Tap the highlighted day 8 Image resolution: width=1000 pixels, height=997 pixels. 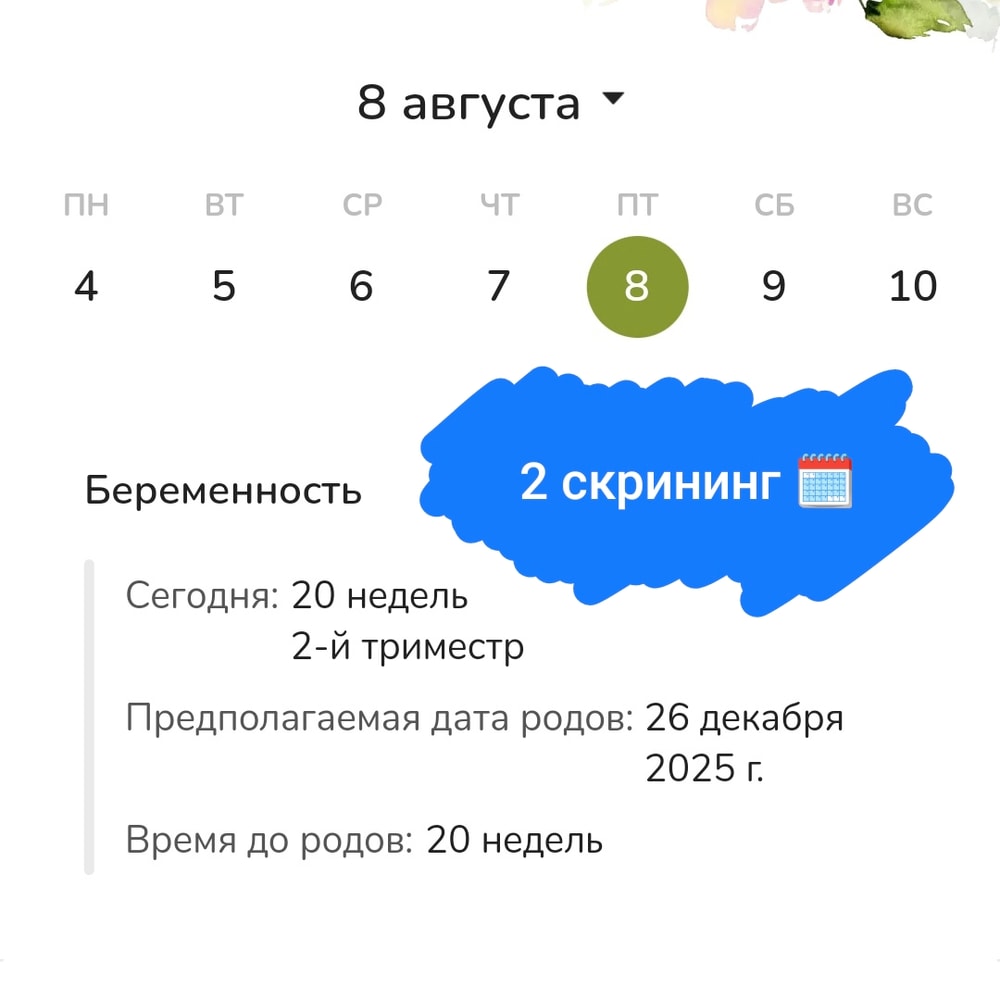(x=637, y=287)
